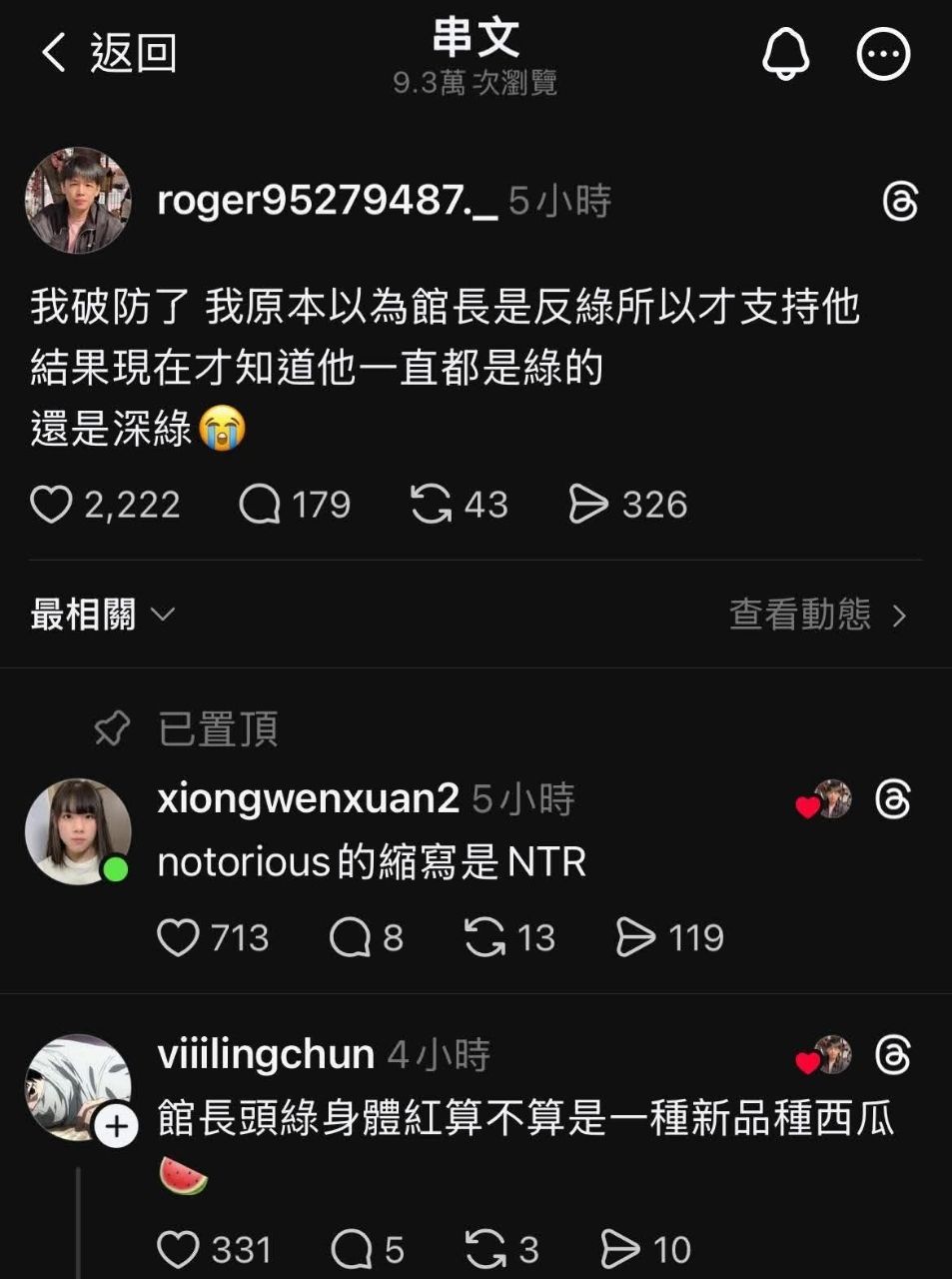Like xiongwenxuan2's NTR reply
952x1279 pixels.
coord(179,937)
